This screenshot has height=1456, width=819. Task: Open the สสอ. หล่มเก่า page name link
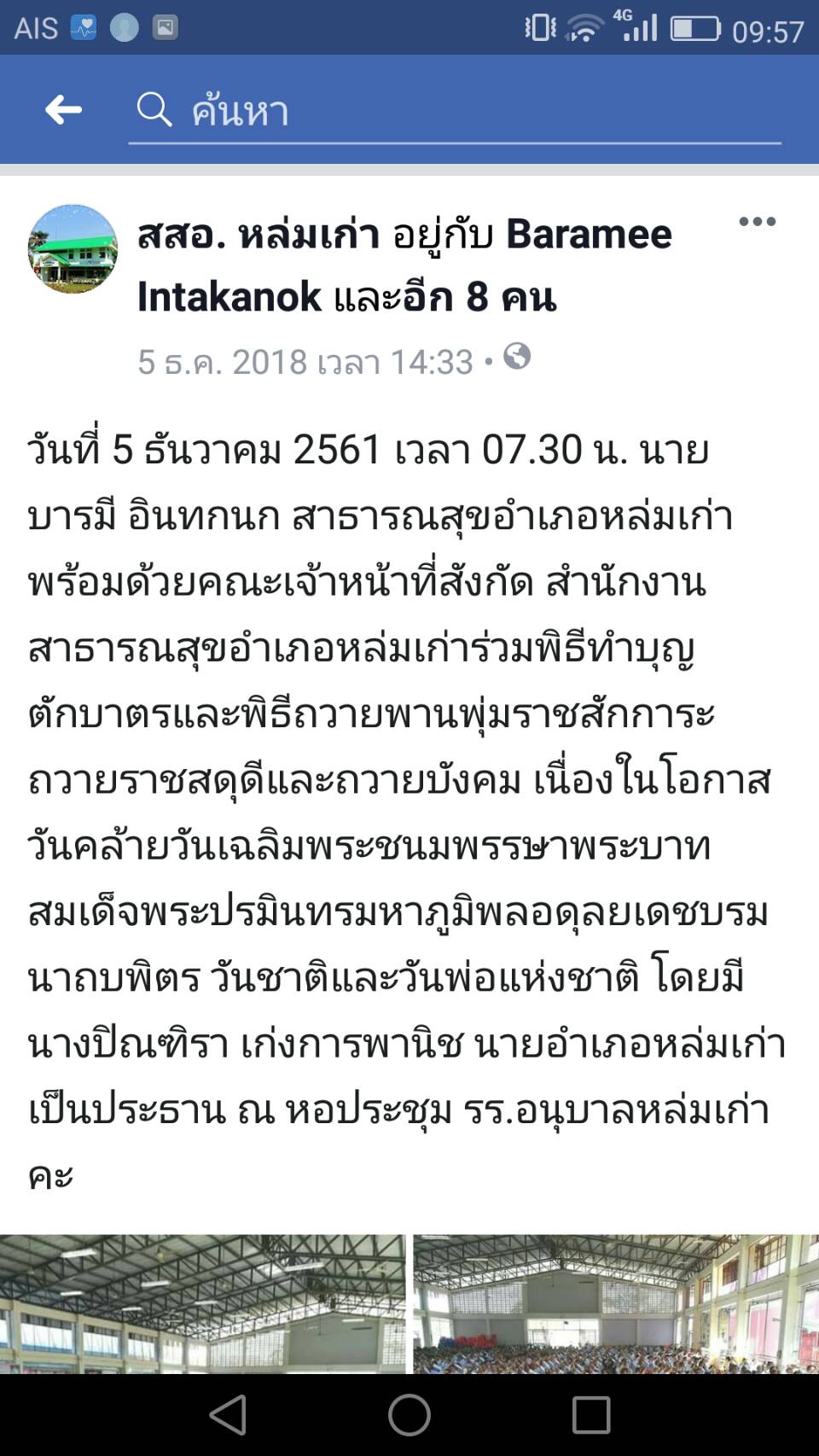point(258,234)
